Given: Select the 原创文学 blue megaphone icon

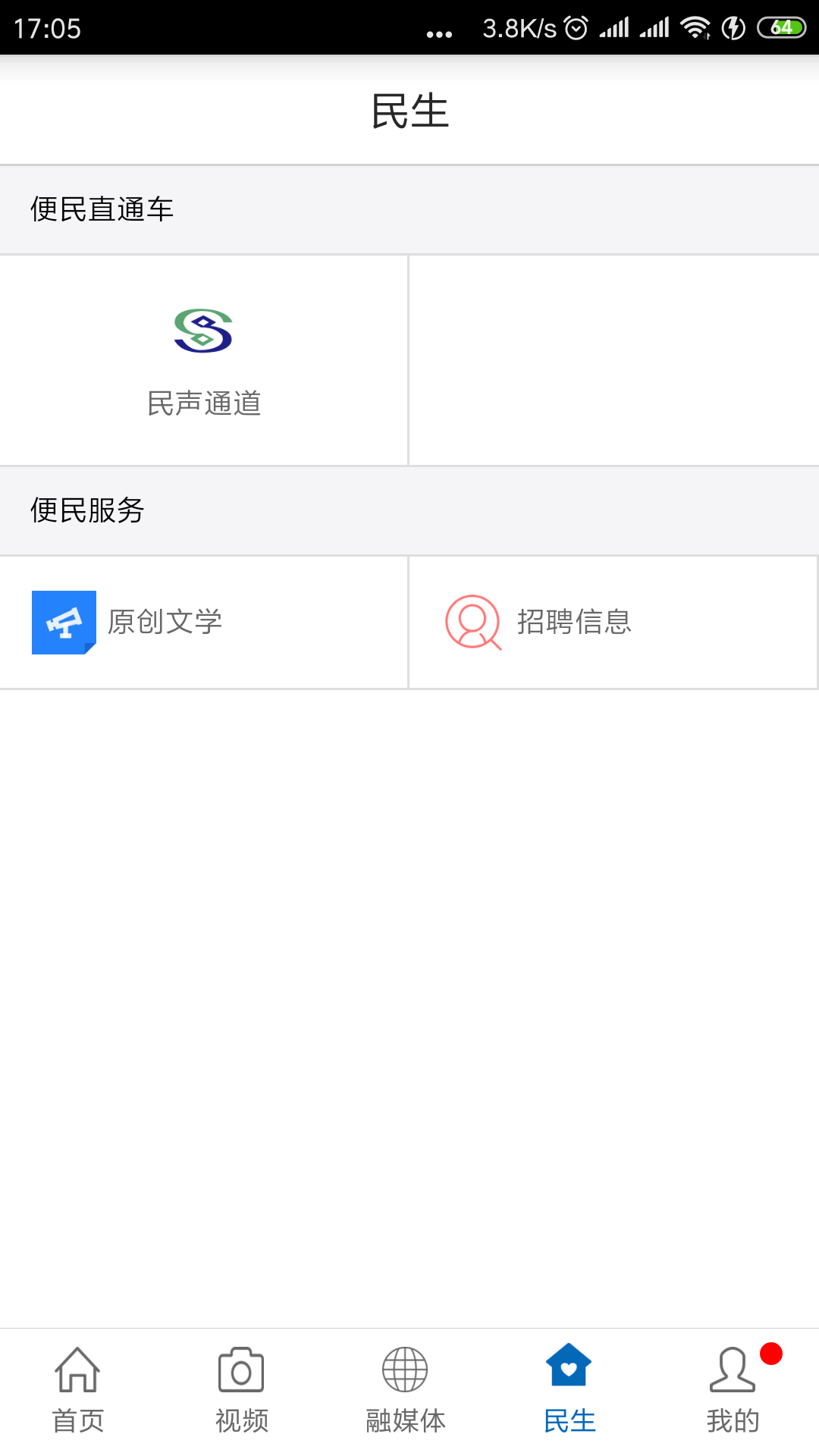Looking at the screenshot, I should pyautogui.click(x=64, y=622).
